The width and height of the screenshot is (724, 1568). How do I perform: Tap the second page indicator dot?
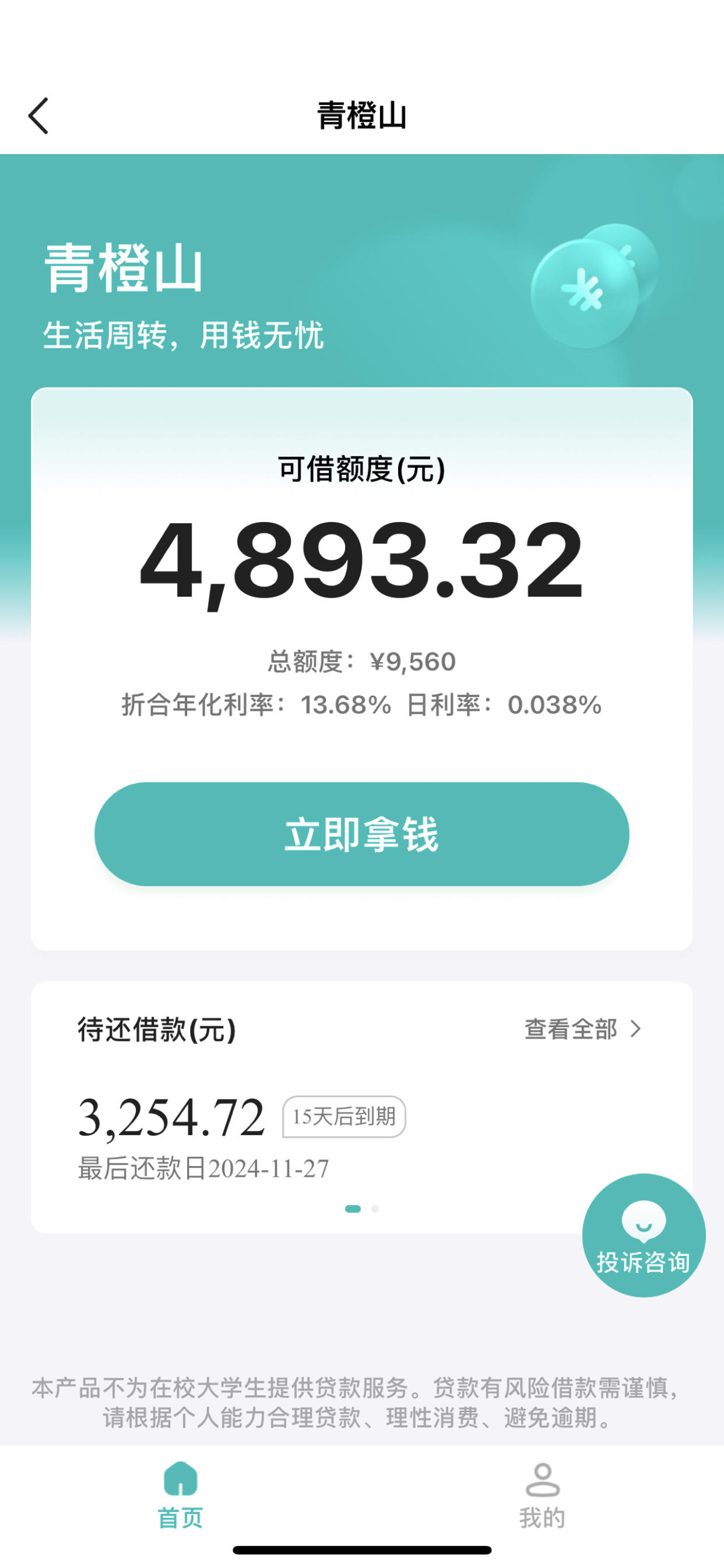[375, 1209]
